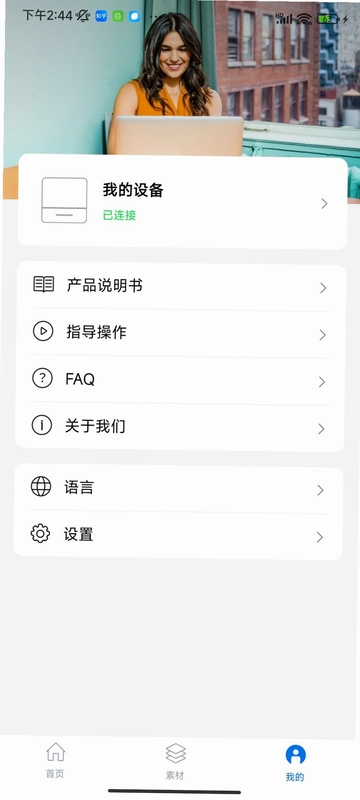Open the 语言 language setting
This screenshot has width=360, height=800.
[x=178, y=488]
